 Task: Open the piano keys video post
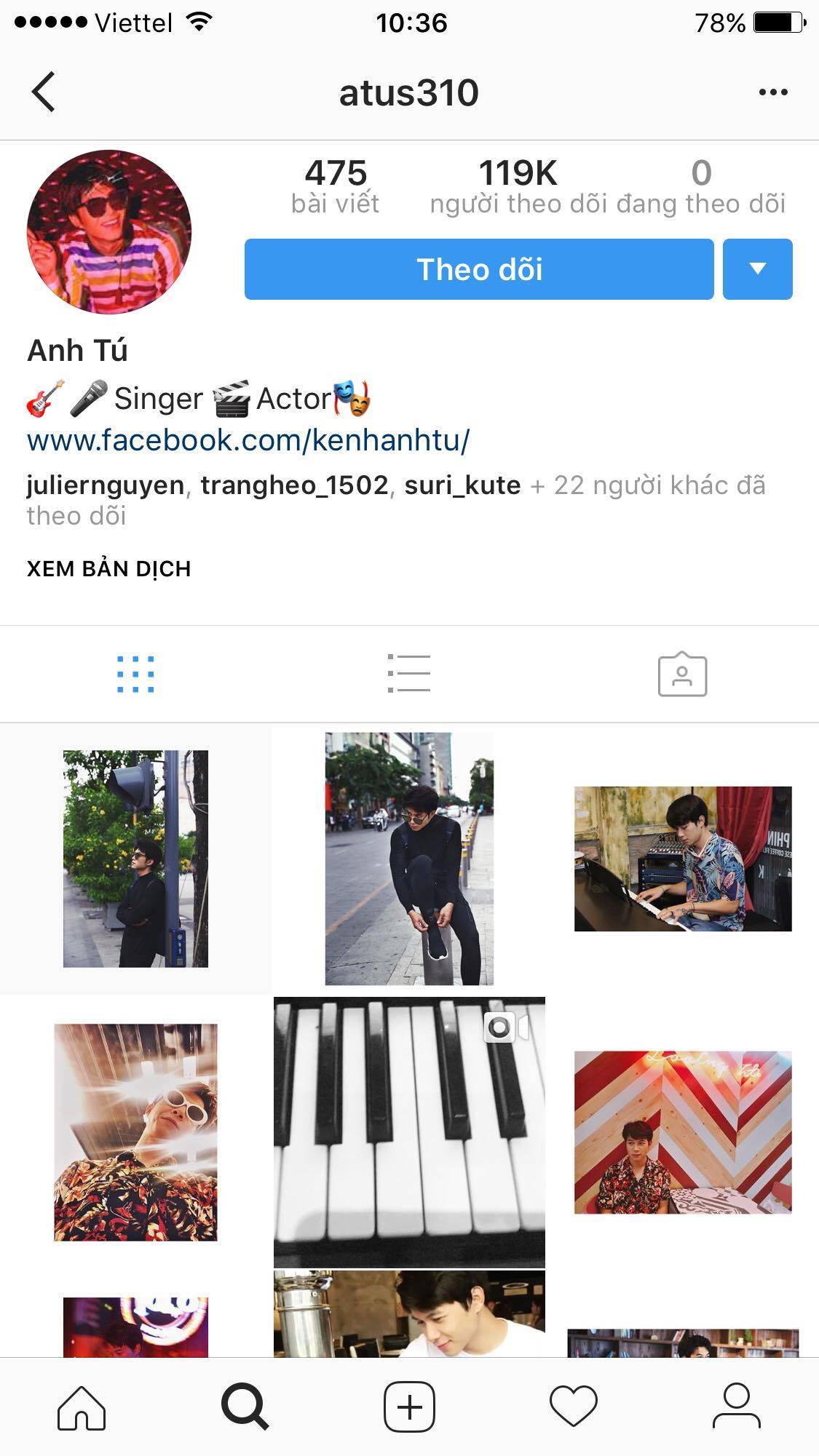pyautogui.click(x=409, y=1131)
